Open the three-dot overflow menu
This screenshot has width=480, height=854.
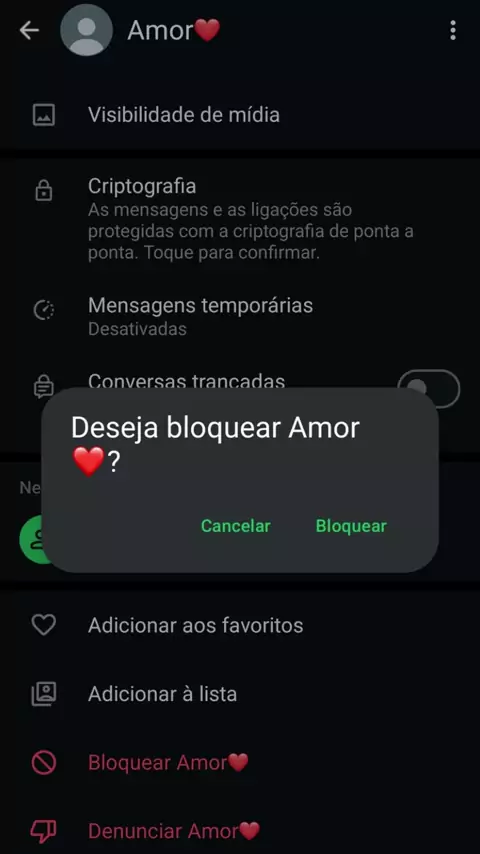453,30
